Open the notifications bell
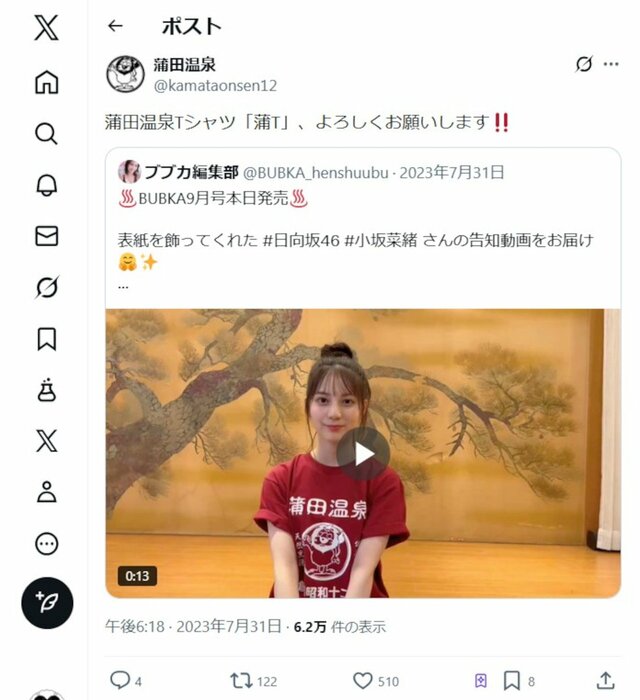640x700 pixels. [46, 185]
